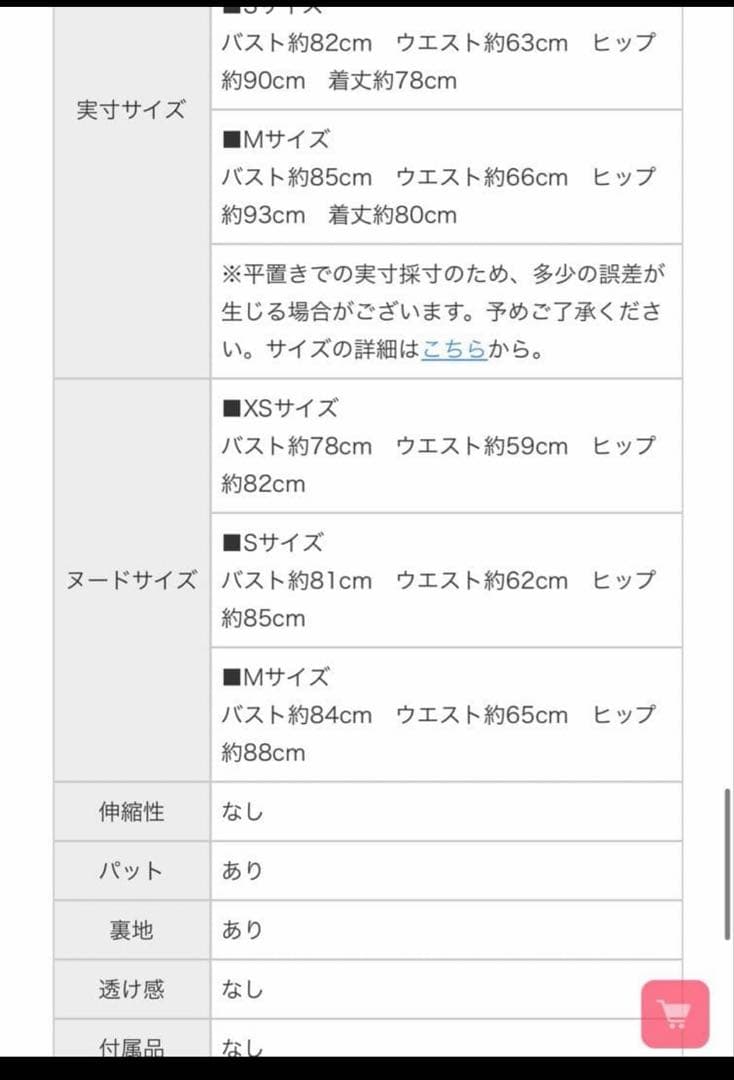Select the 付属品 row label
This screenshot has width=734, height=1080.
click(130, 1047)
